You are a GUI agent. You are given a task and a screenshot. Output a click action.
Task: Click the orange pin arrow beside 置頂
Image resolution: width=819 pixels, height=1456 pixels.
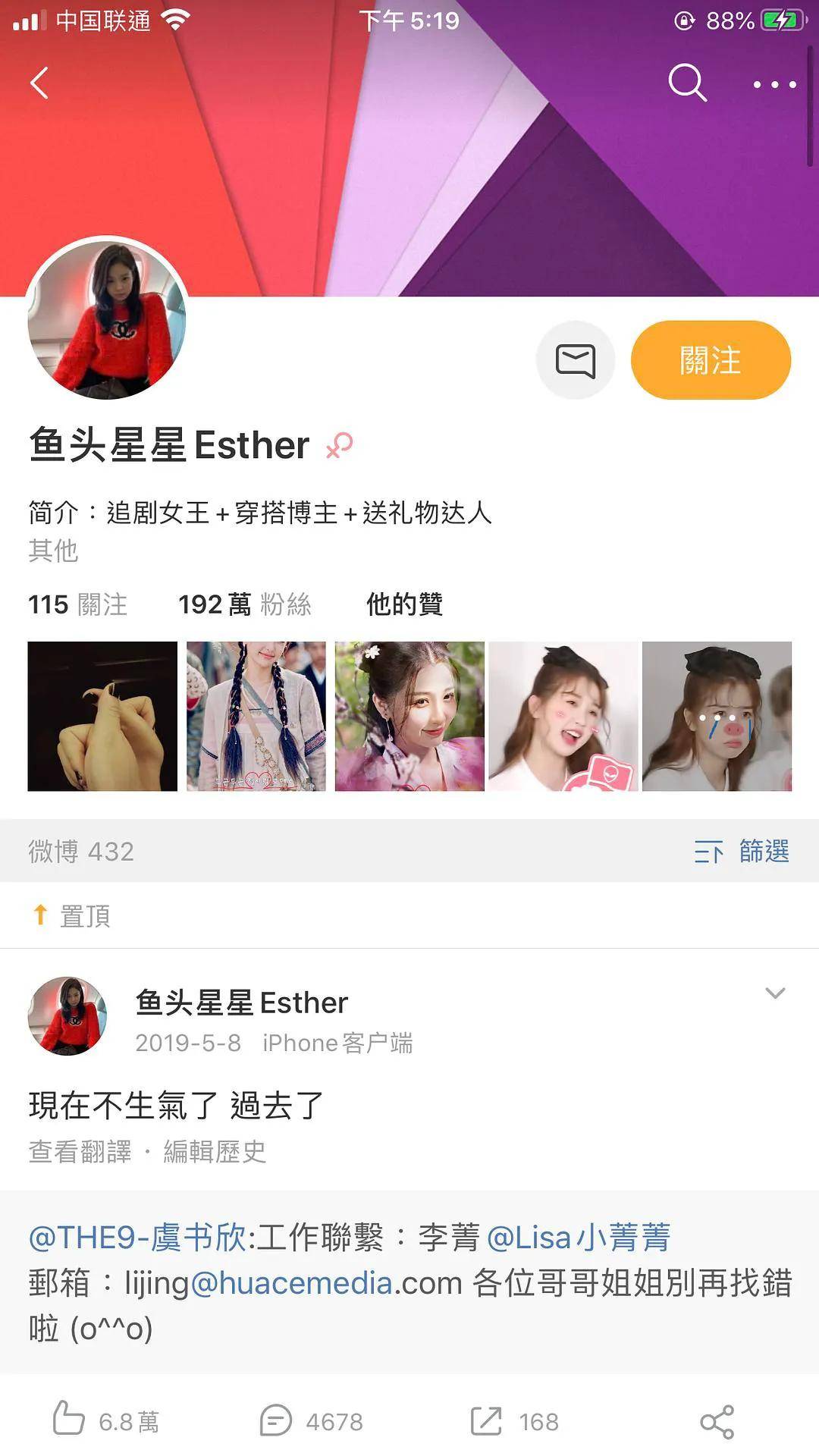tap(37, 915)
